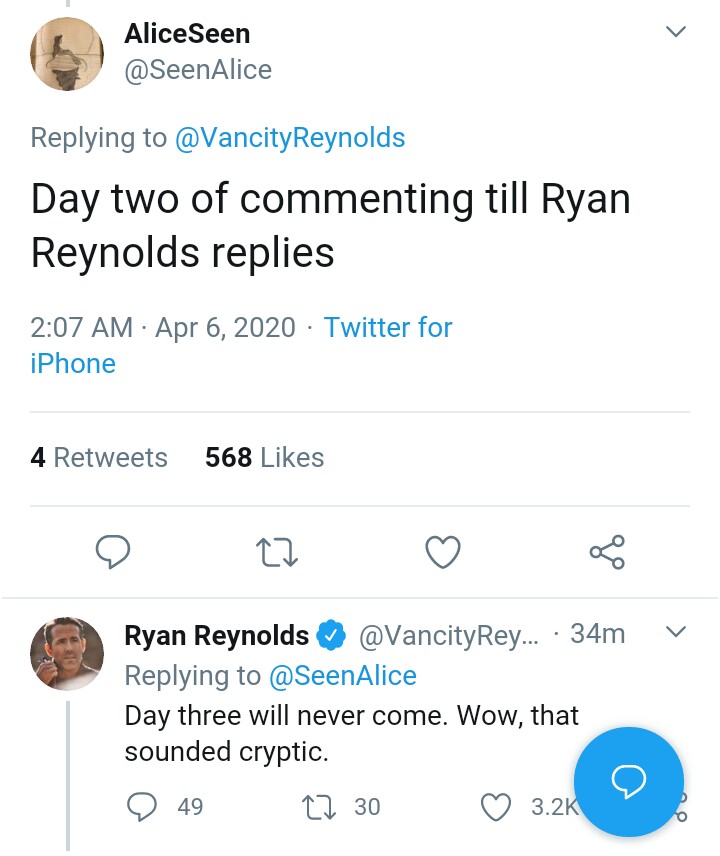Select the @SeenAlice mention in the reply
The image size is (720, 856).
(343, 675)
